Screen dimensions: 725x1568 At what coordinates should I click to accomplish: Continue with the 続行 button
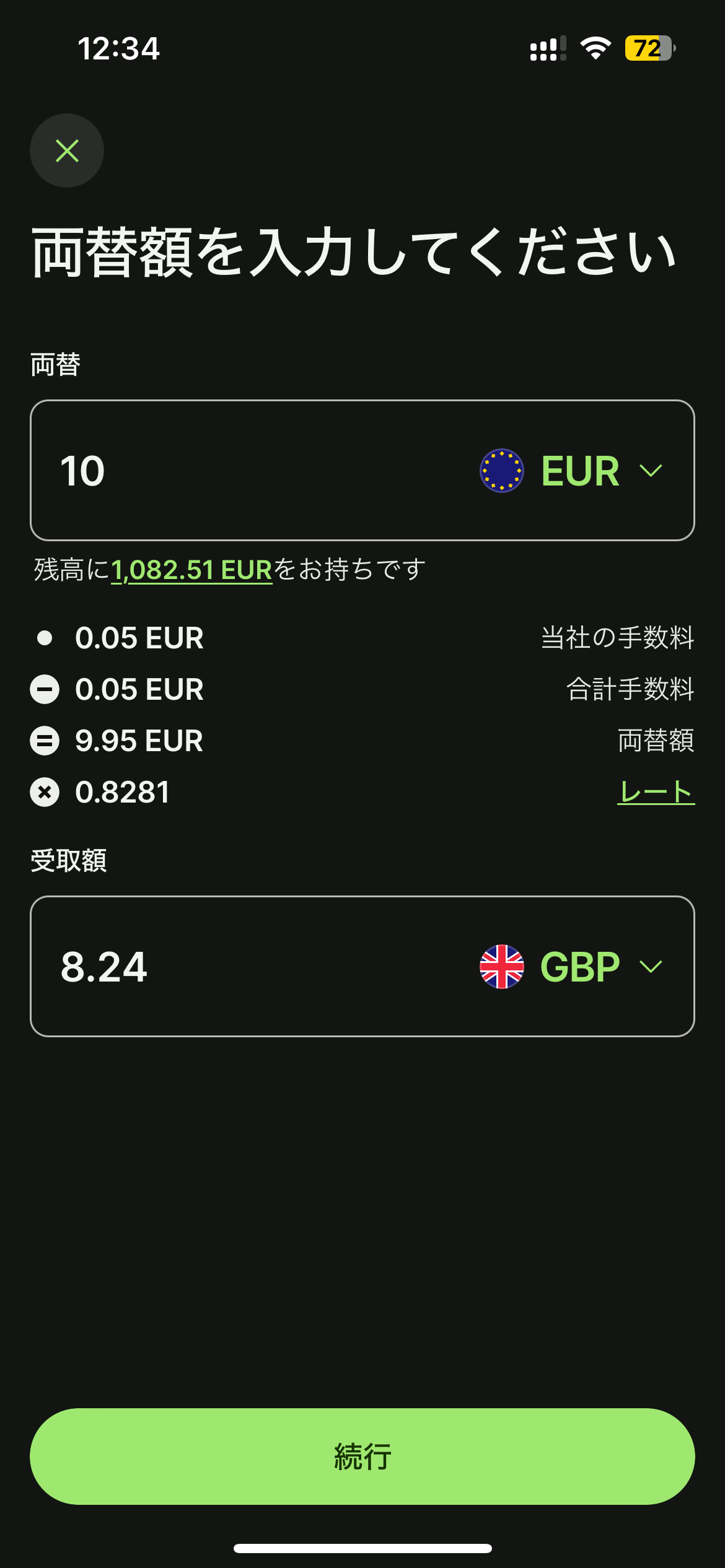click(362, 1457)
